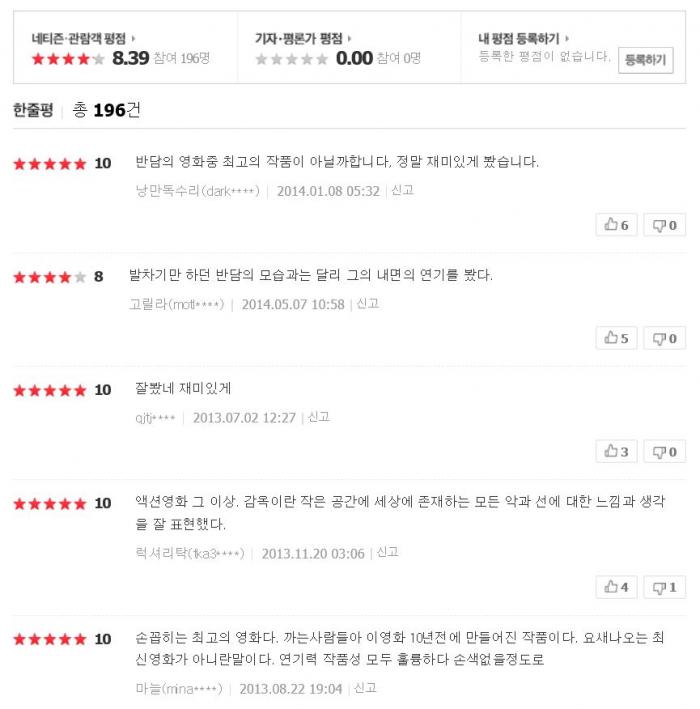Image resolution: width=700 pixels, height=709 pixels.
Task: Upvote the review by 고릴라
Action: pyautogui.click(x=616, y=338)
